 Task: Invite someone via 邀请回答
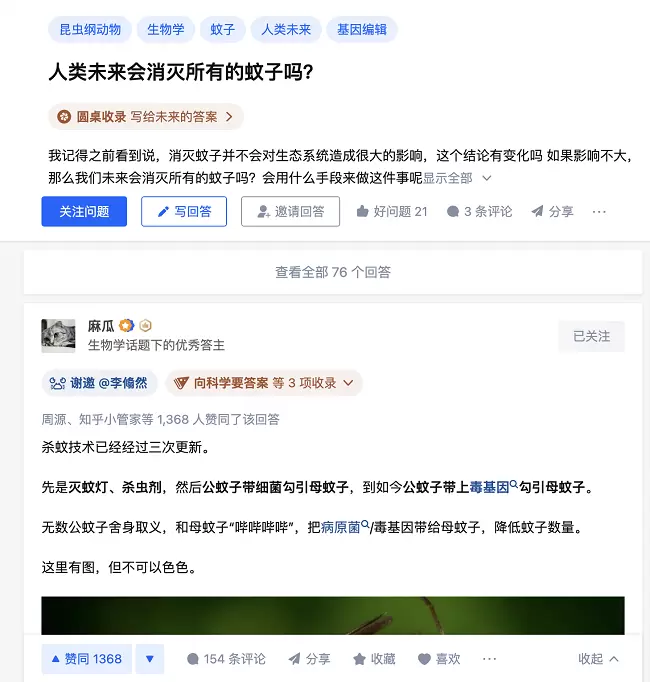(x=291, y=211)
